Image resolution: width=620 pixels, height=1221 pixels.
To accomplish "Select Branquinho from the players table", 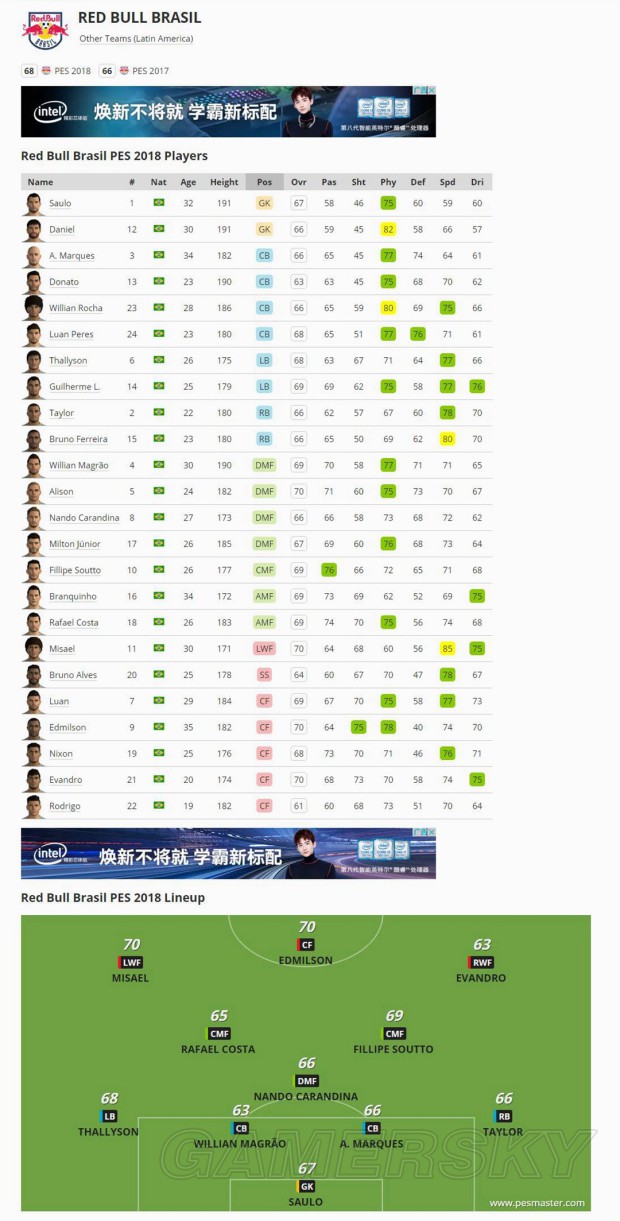I will click(73, 596).
